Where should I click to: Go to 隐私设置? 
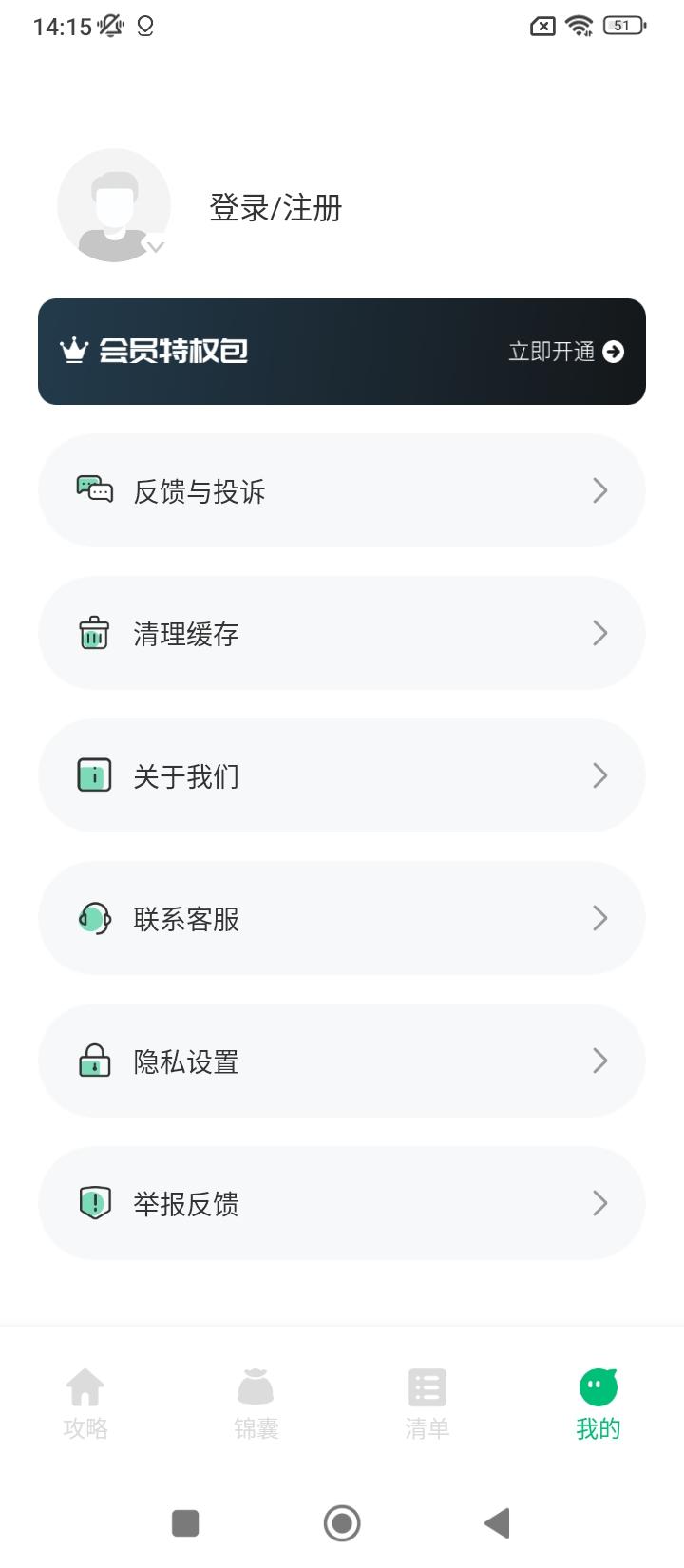point(342,1061)
